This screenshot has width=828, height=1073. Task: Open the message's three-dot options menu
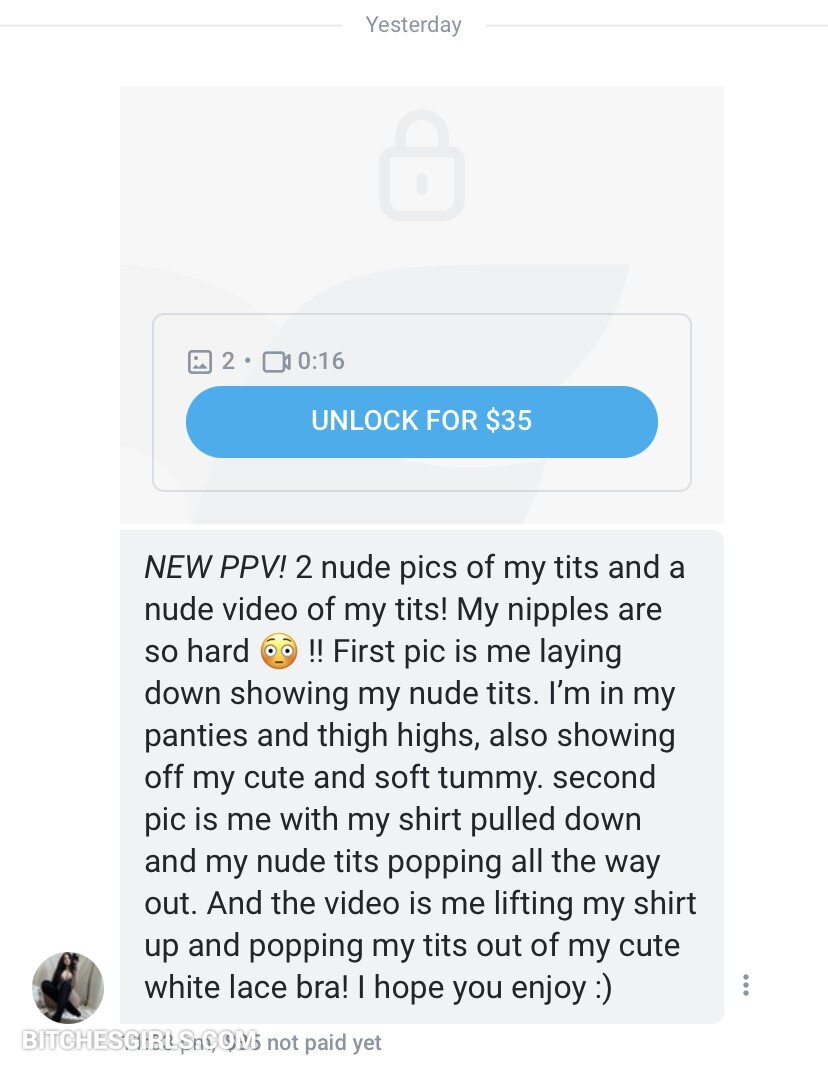click(x=745, y=985)
